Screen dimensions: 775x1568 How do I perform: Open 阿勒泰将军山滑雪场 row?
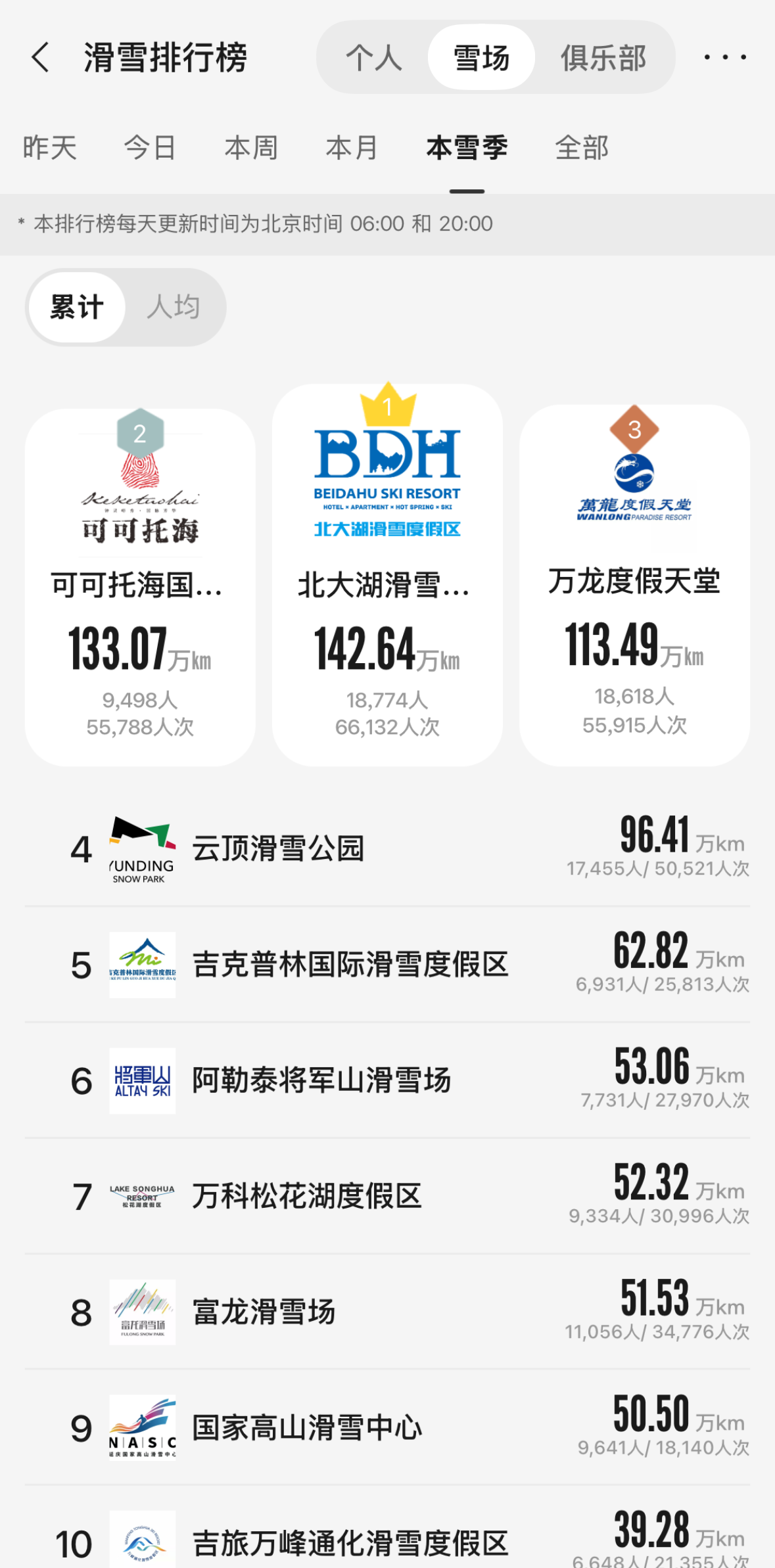tap(387, 1080)
